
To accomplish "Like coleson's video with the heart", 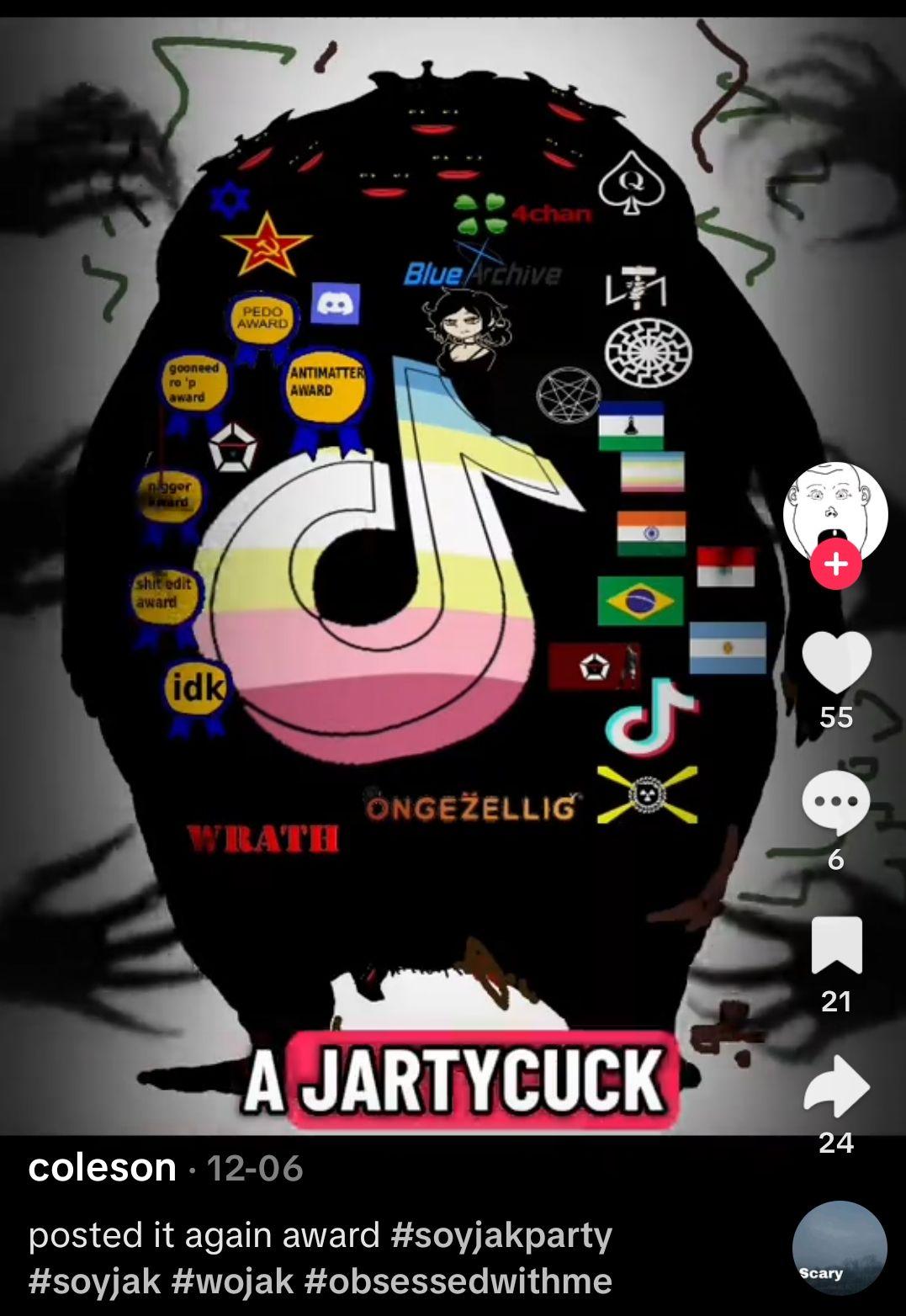I will pyautogui.click(x=836, y=662).
